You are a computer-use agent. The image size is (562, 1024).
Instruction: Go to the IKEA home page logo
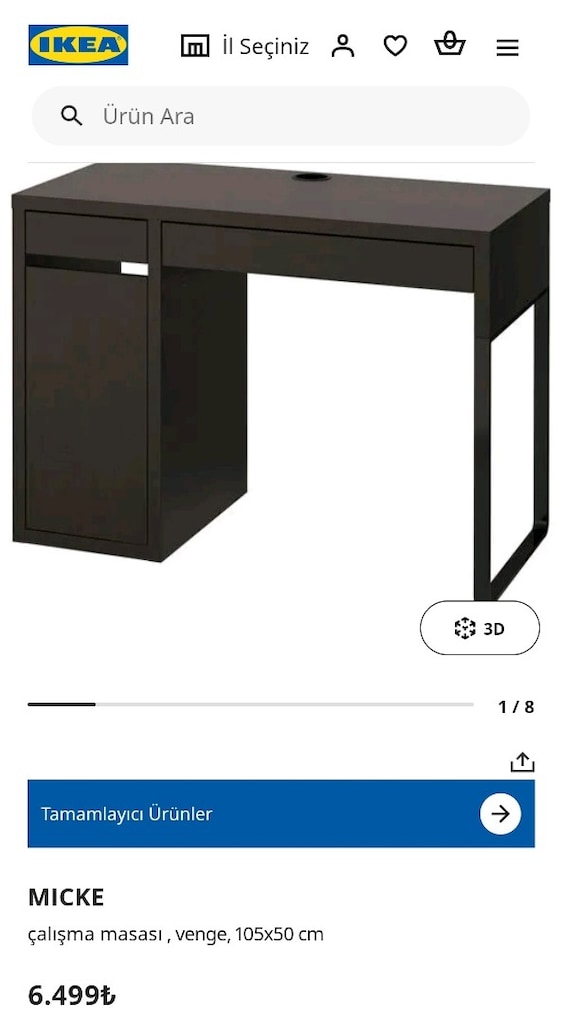[x=78, y=45]
